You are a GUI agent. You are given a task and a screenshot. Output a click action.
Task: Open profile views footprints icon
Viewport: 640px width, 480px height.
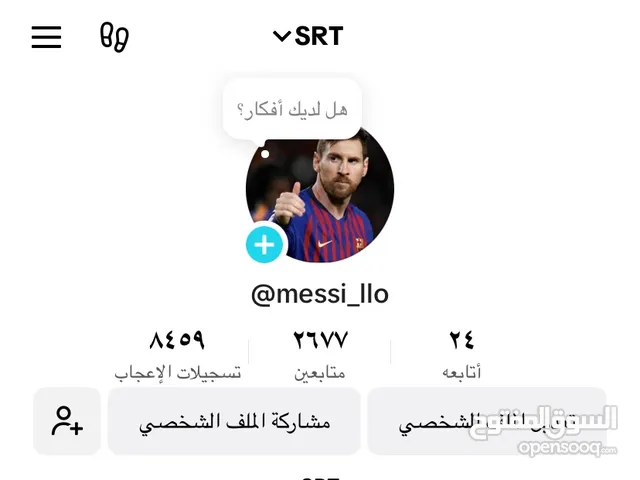(x=114, y=38)
